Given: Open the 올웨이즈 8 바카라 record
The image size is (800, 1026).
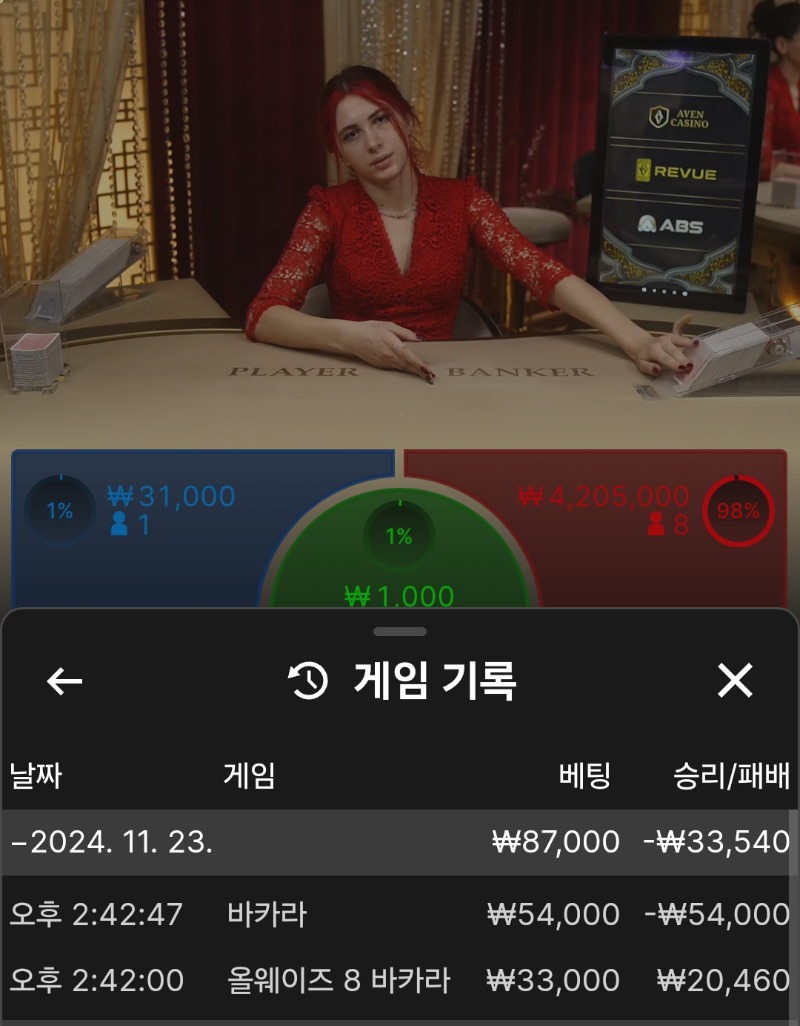Looking at the screenshot, I should point(400,980).
